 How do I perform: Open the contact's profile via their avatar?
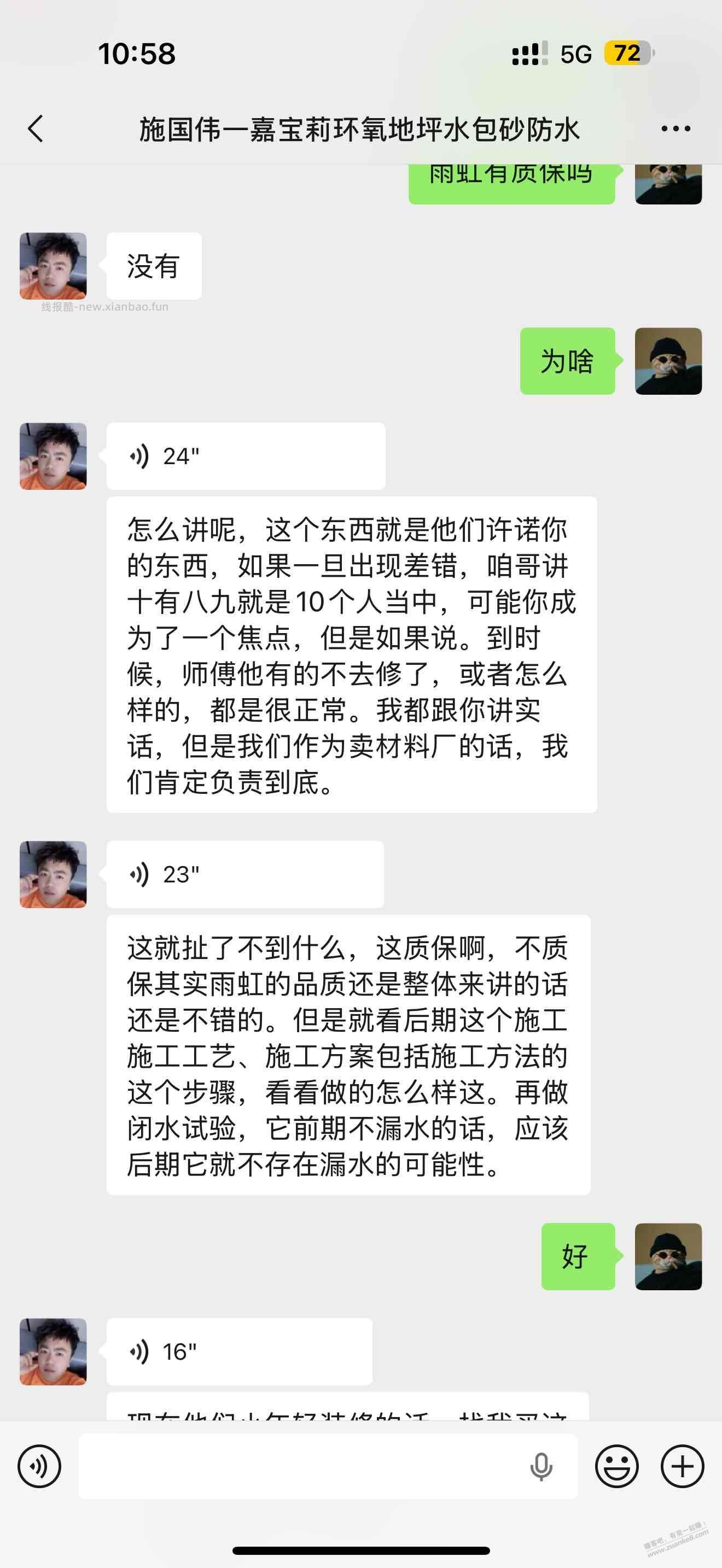click(53, 455)
